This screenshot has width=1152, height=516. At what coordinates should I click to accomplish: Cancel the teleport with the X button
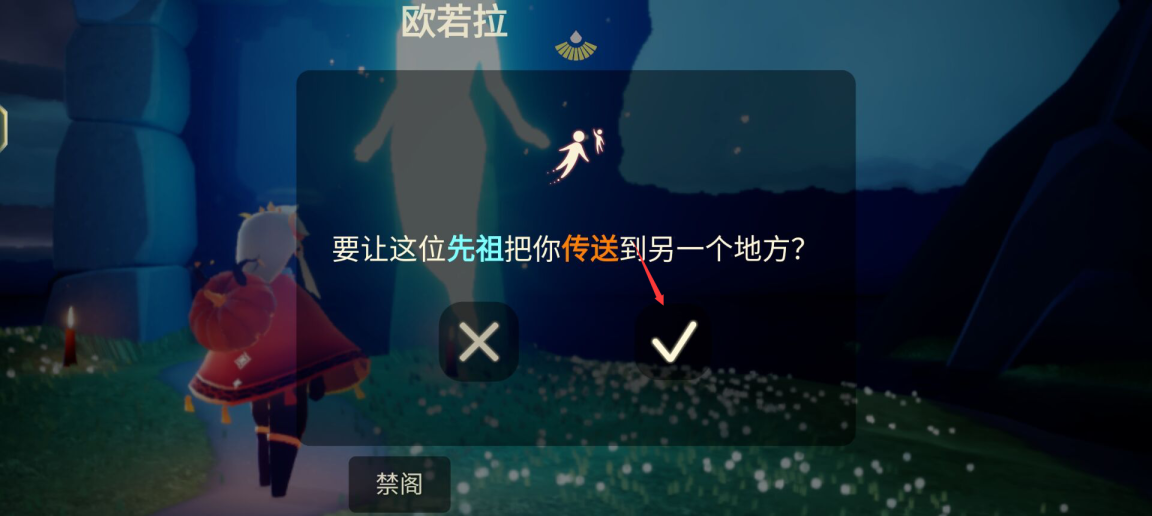click(479, 342)
